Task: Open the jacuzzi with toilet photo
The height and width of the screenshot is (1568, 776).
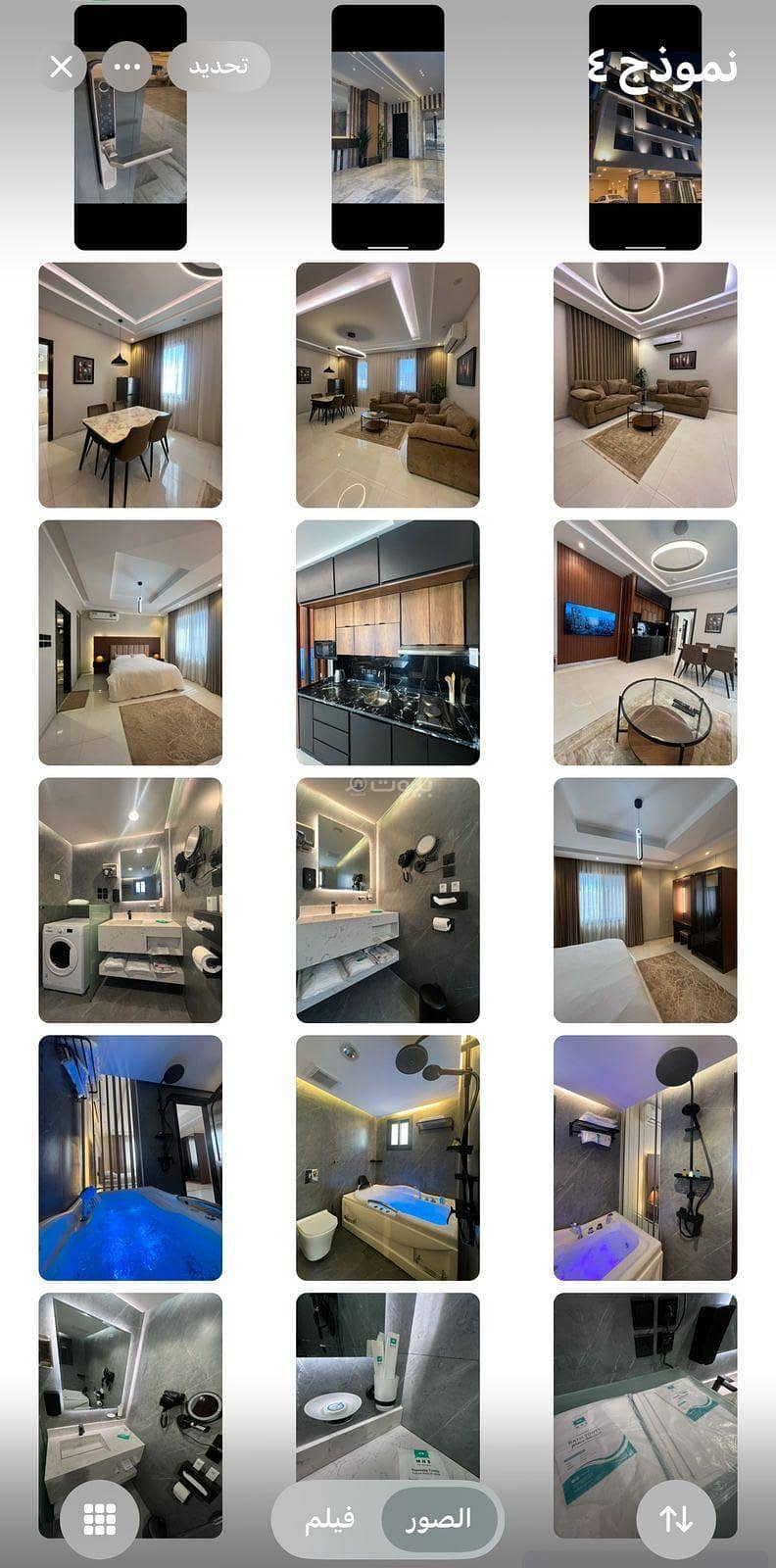Action: [388, 1158]
